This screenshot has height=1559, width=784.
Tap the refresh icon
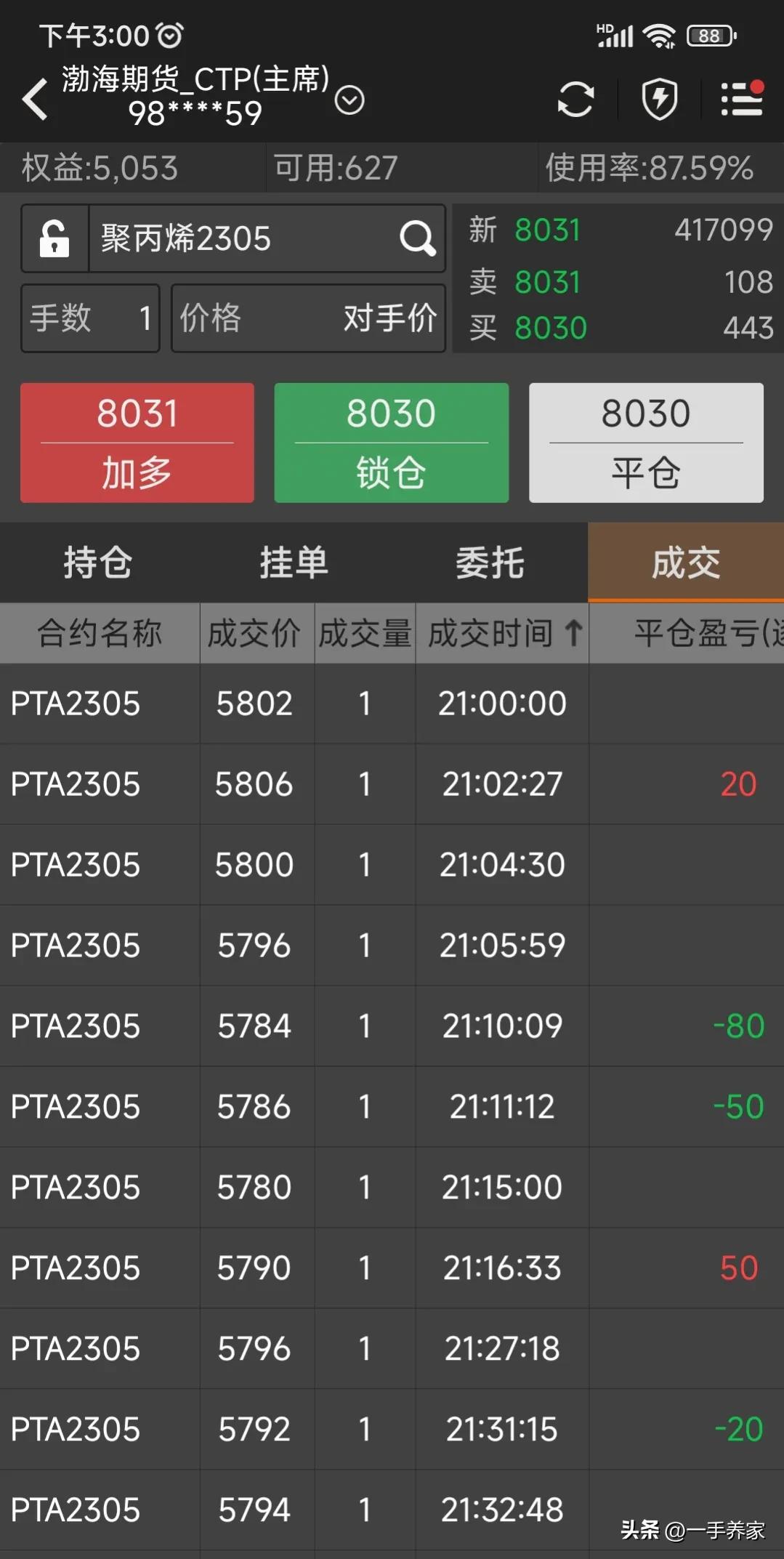575,99
